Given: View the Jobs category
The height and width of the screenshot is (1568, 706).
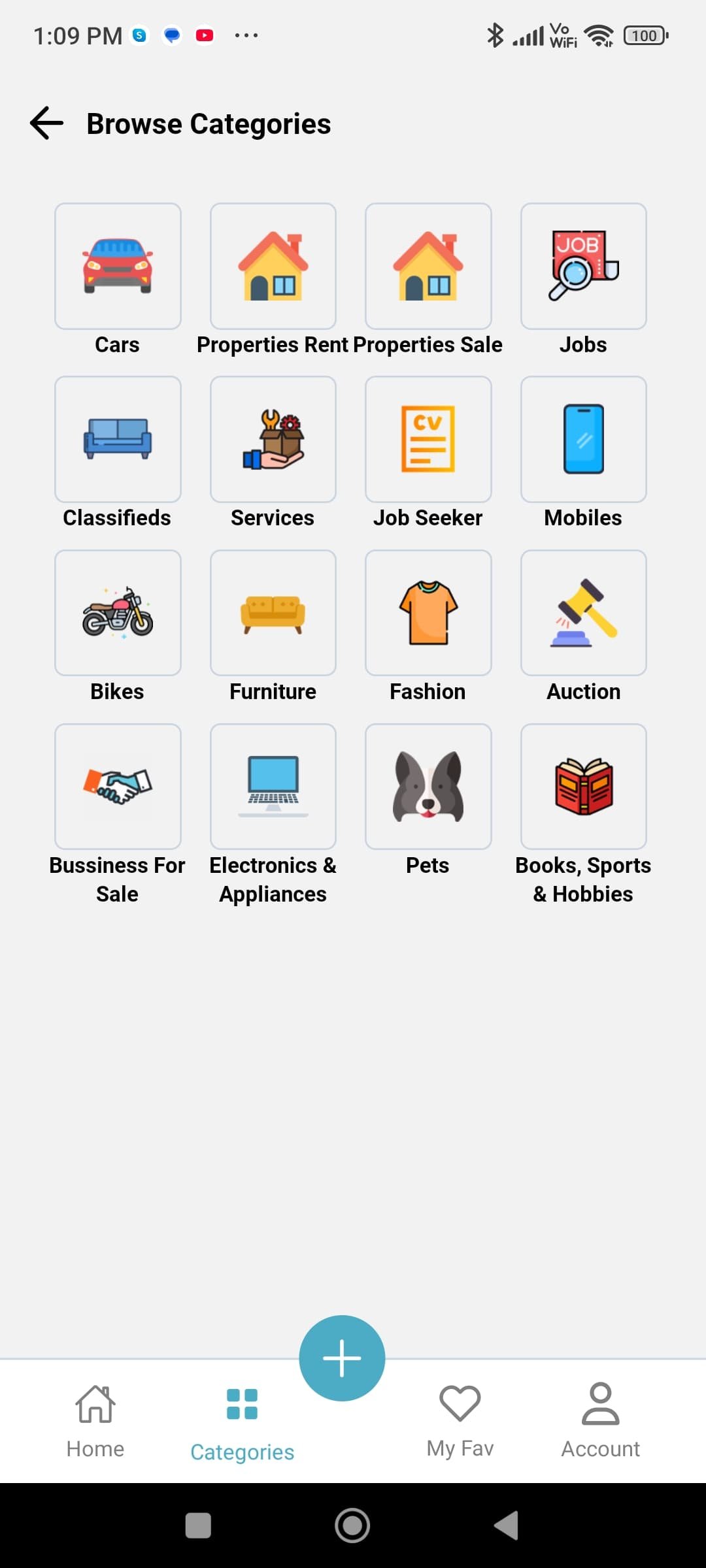Looking at the screenshot, I should tap(583, 267).
